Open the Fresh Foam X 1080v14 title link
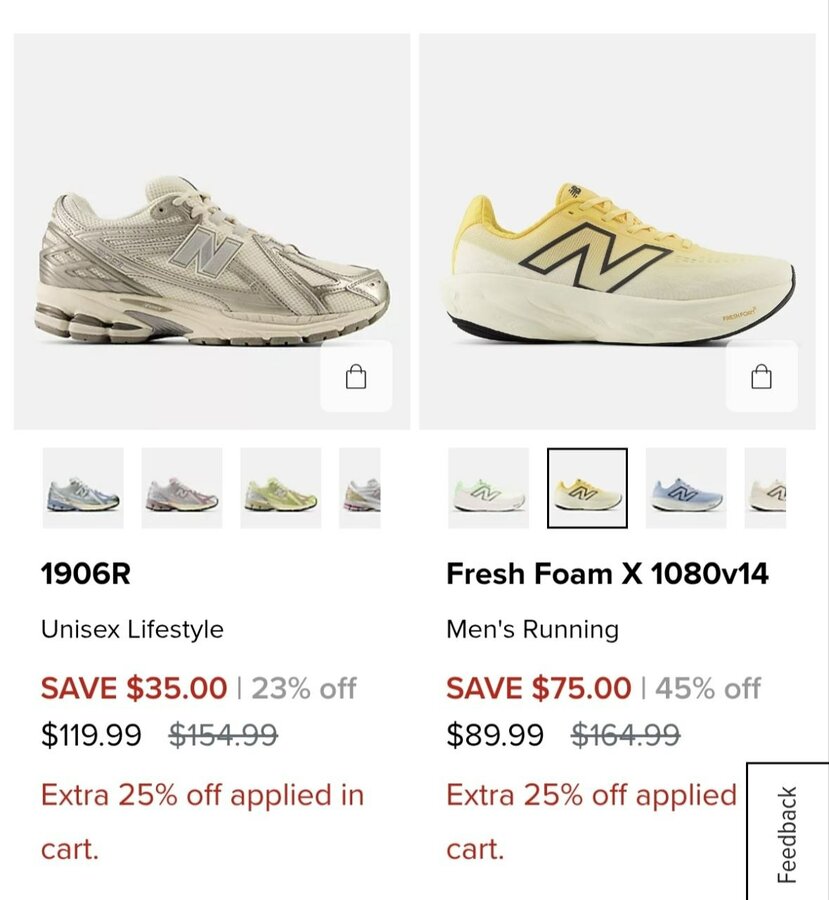This screenshot has height=900, width=829. click(x=607, y=574)
